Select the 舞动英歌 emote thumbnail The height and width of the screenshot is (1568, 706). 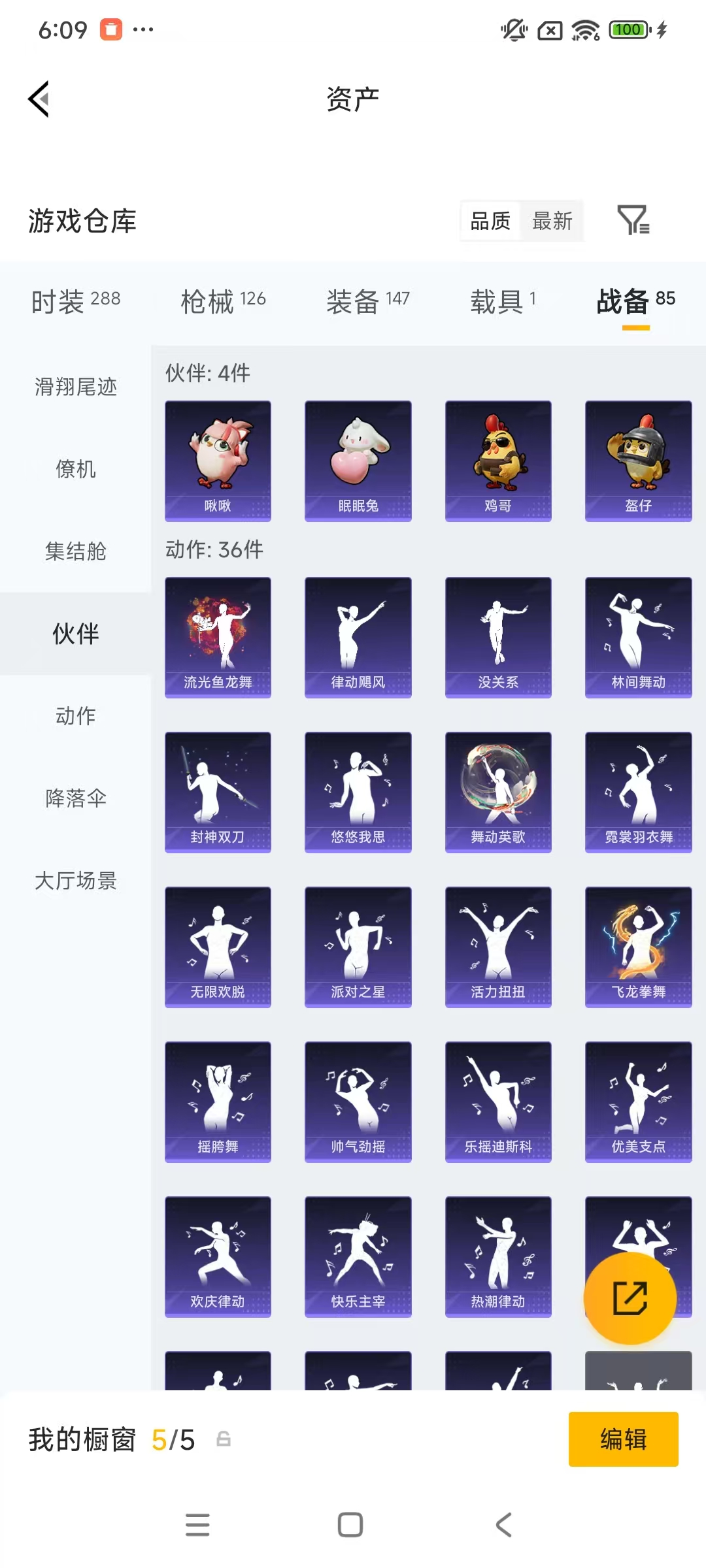point(498,792)
